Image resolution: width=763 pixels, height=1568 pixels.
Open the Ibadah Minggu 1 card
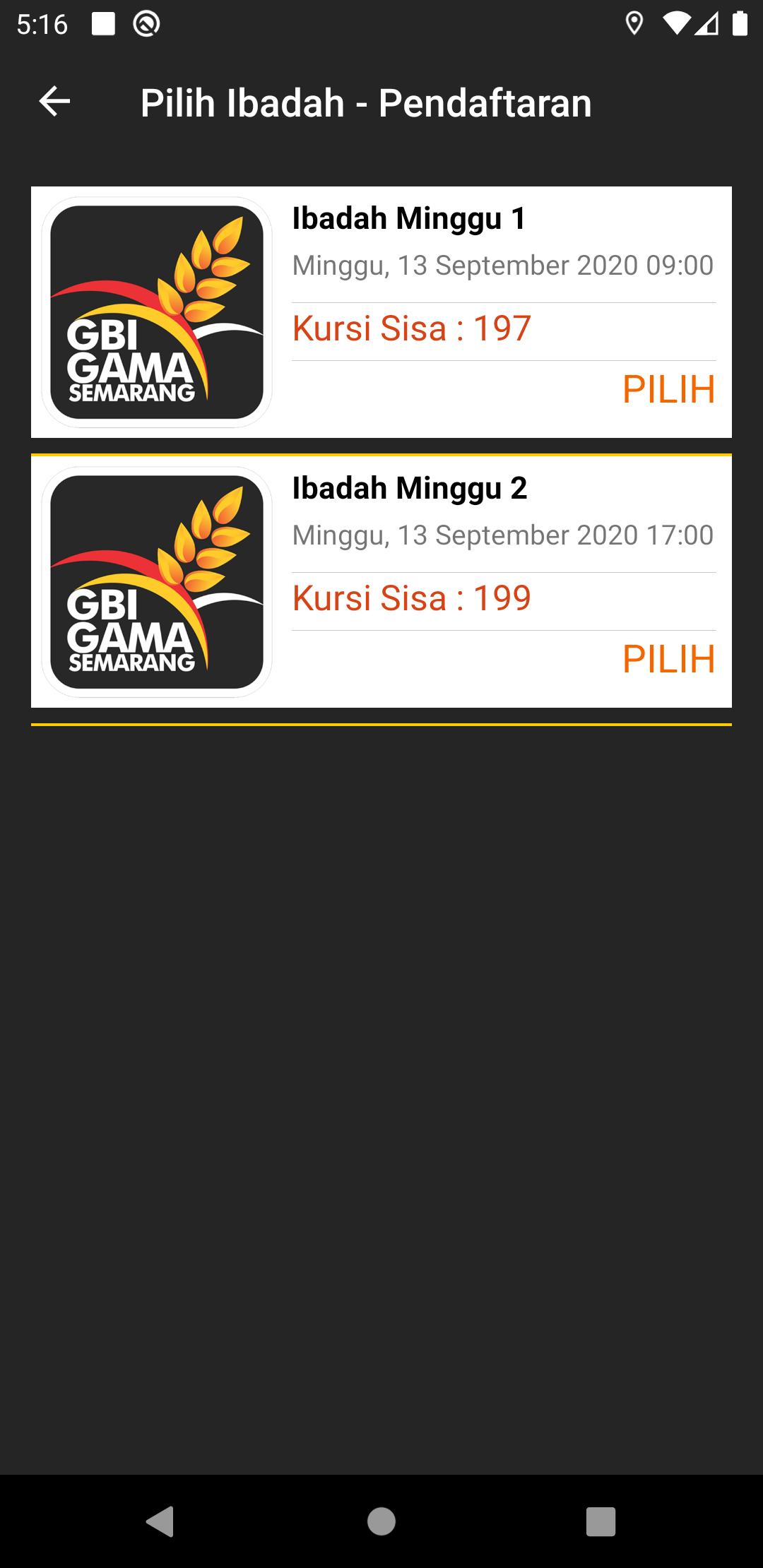408,218
